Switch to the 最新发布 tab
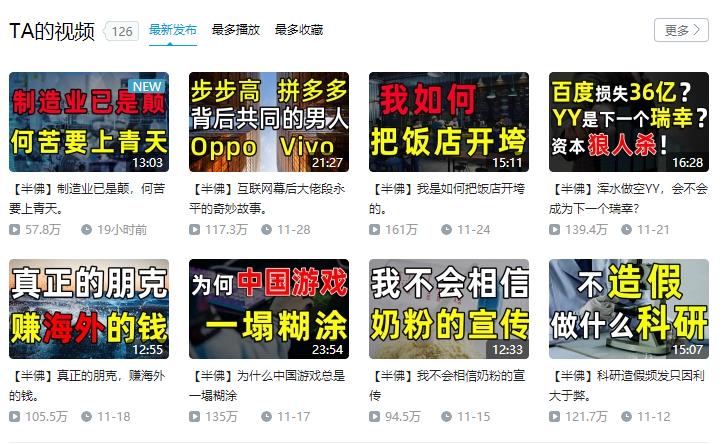This screenshot has height=444, width=726. pyautogui.click(x=173, y=30)
